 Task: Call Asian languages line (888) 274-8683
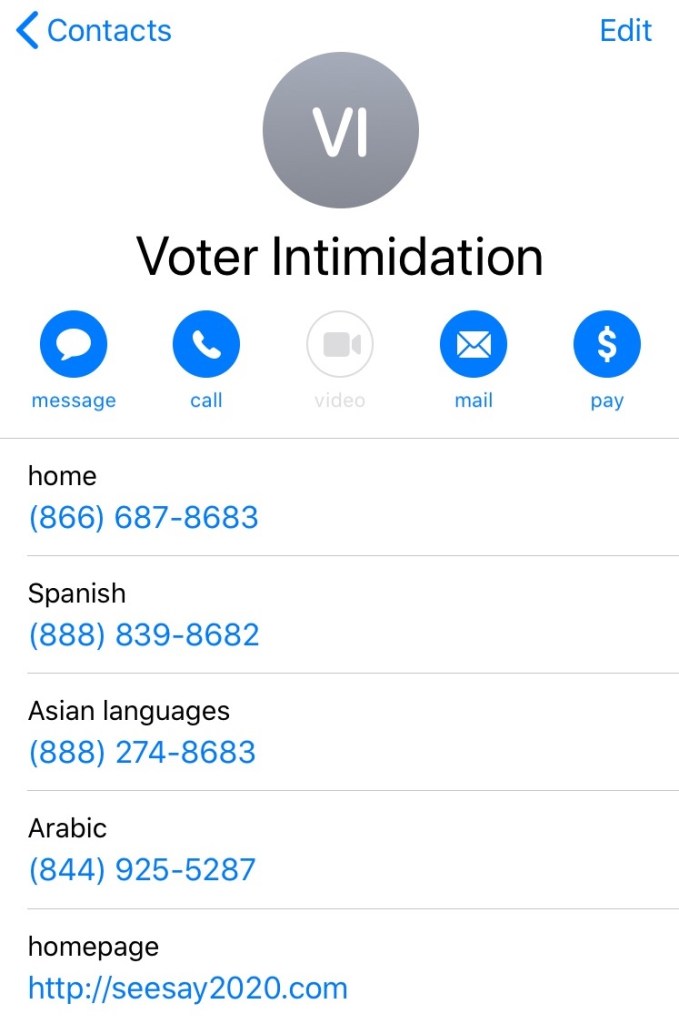click(x=142, y=752)
